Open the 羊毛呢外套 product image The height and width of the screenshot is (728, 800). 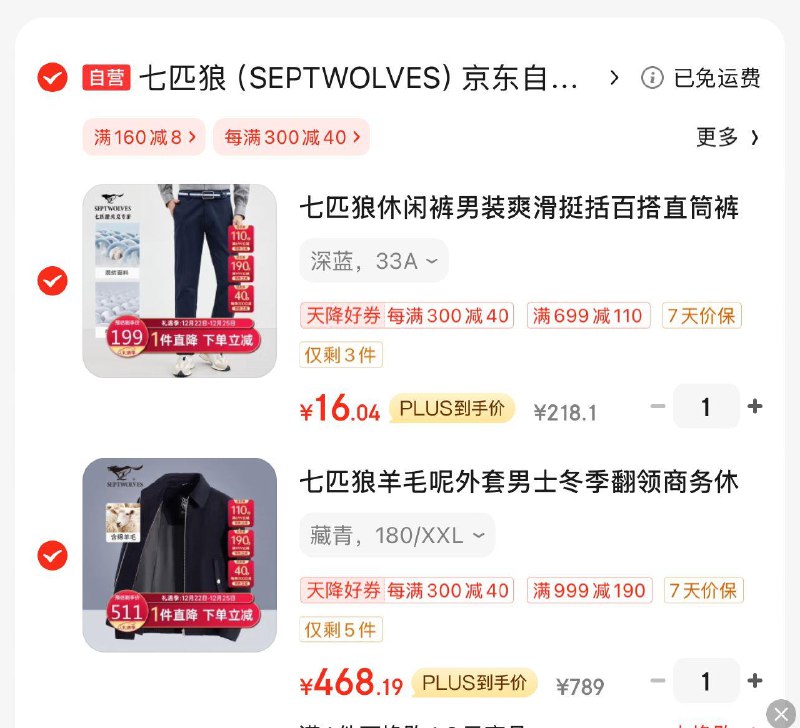(x=179, y=555)
